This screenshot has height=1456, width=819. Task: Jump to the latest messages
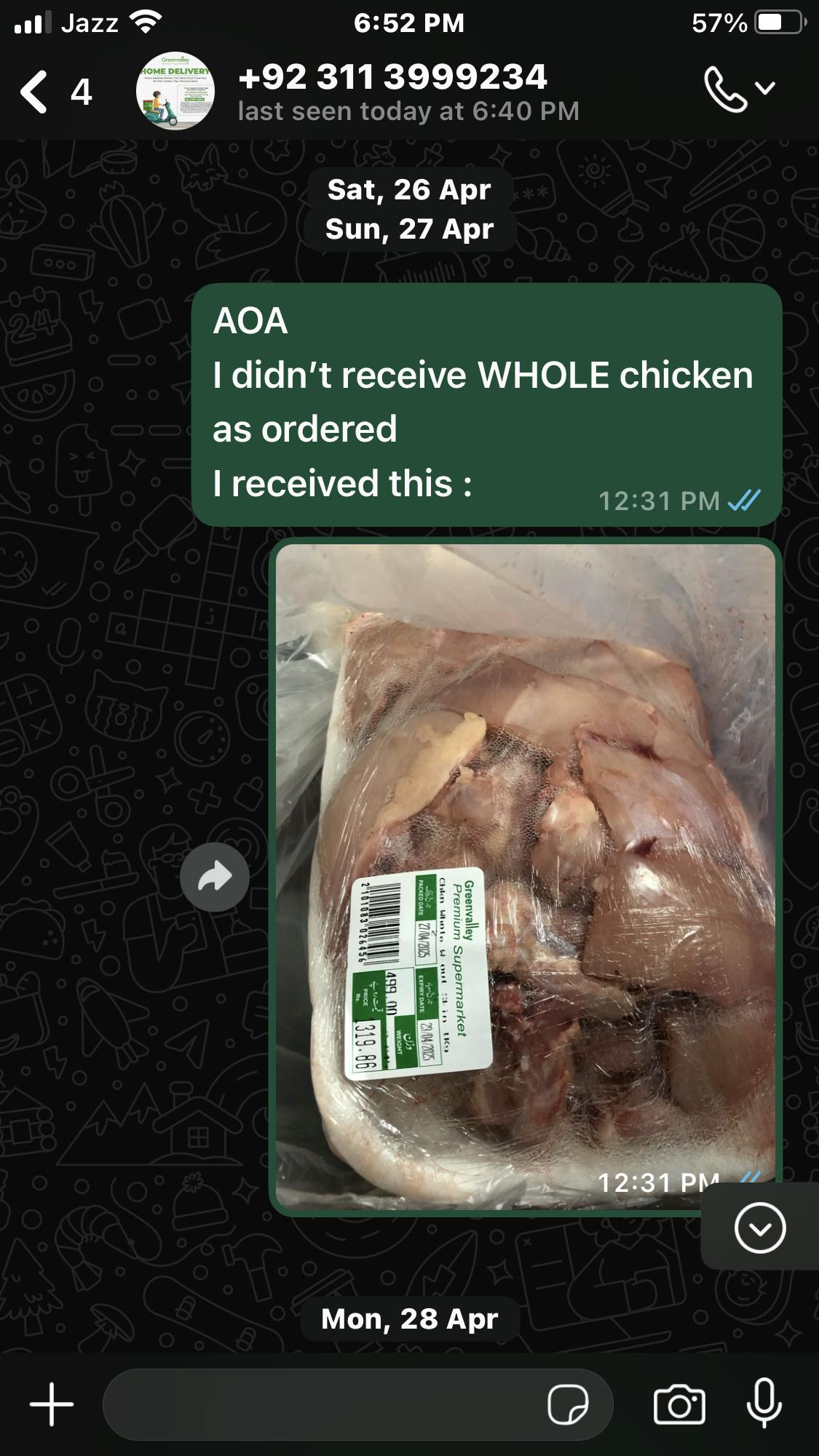coord(760,1228)
